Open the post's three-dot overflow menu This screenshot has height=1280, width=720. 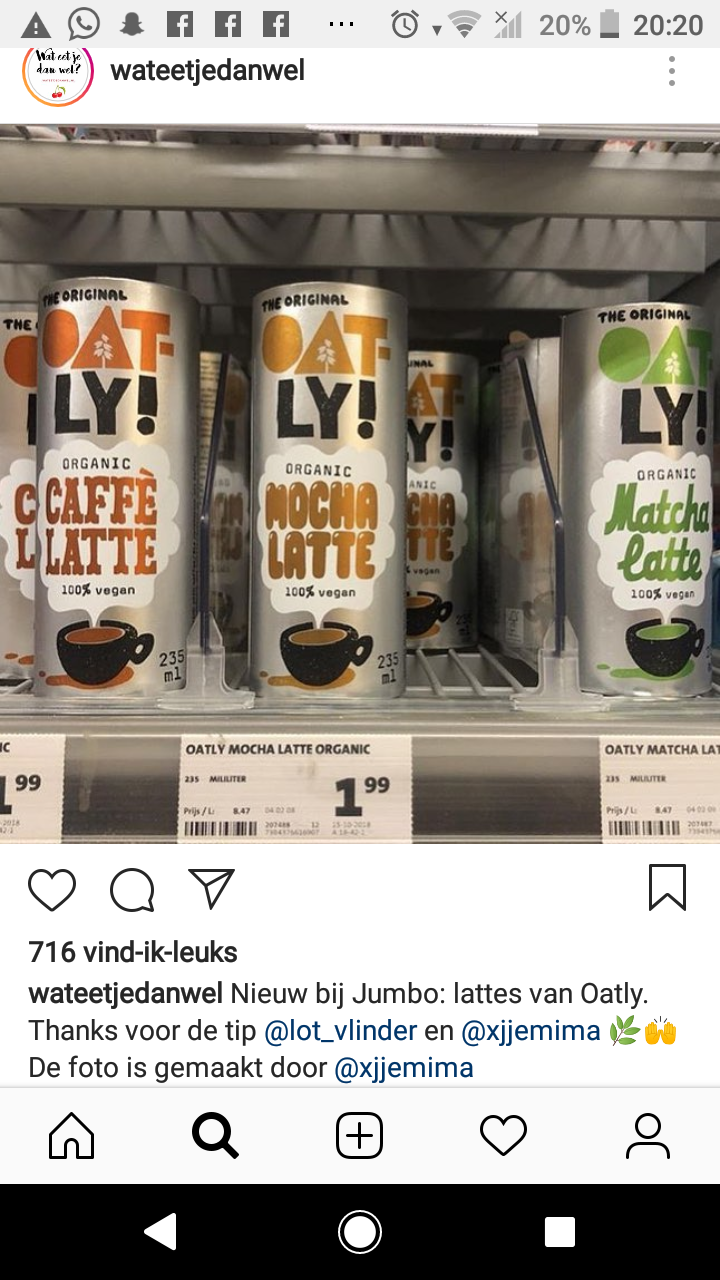coord(672,71)
